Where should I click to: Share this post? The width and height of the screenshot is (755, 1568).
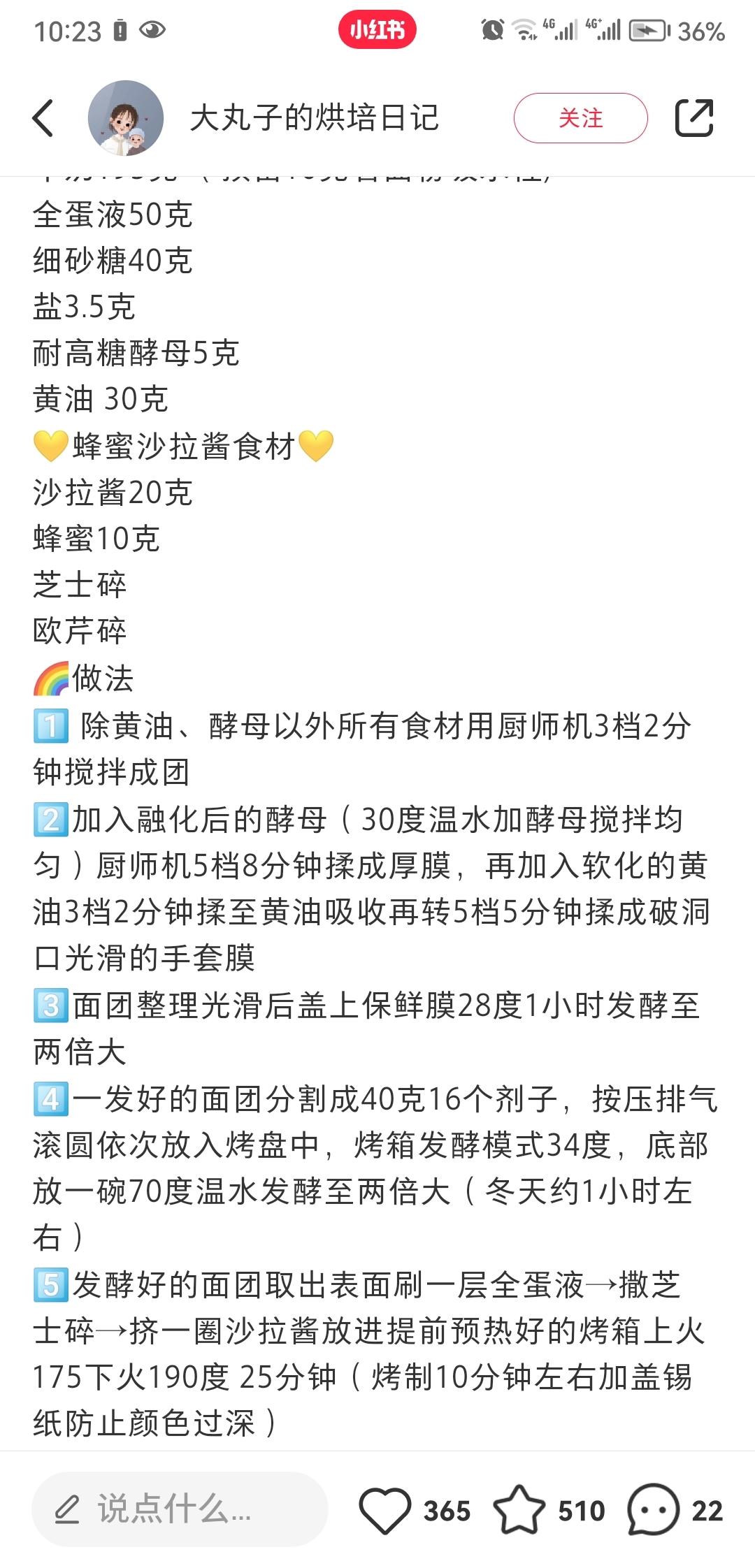pos(693,117)
